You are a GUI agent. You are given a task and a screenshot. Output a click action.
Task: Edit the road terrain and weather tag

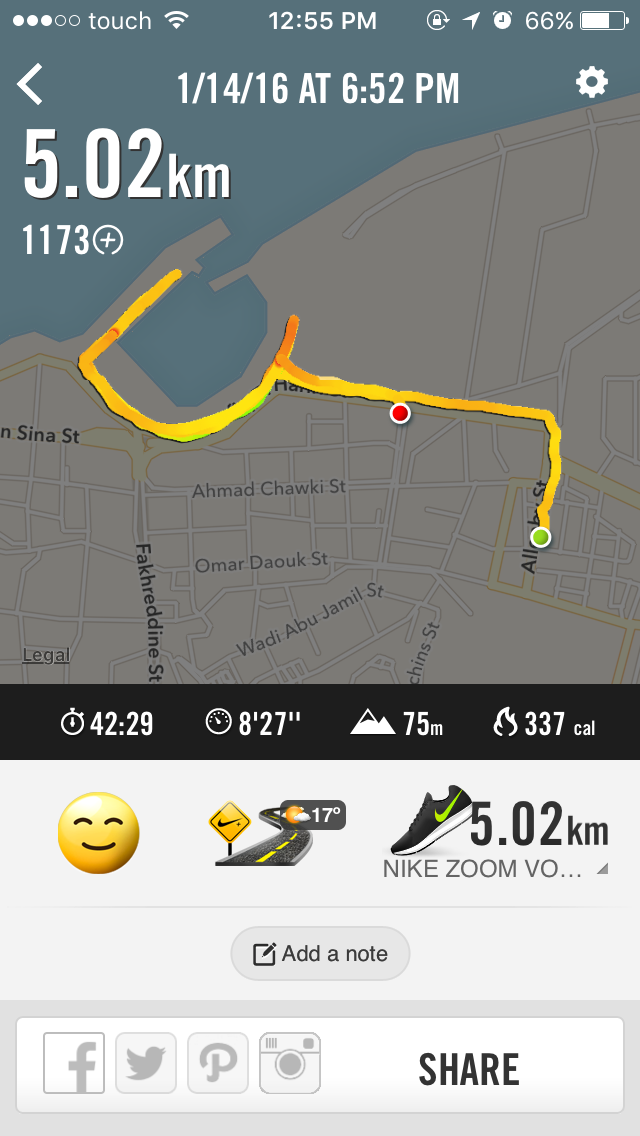click(x=275, y=833)
